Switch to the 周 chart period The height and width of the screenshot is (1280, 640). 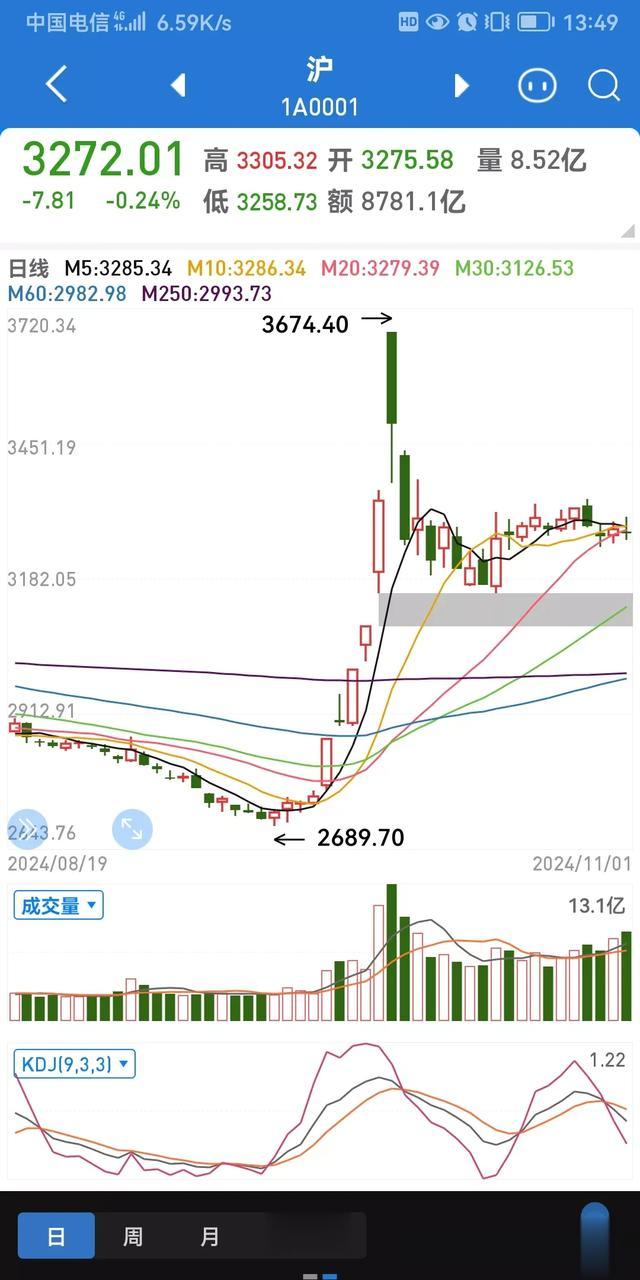(133, 1236)
